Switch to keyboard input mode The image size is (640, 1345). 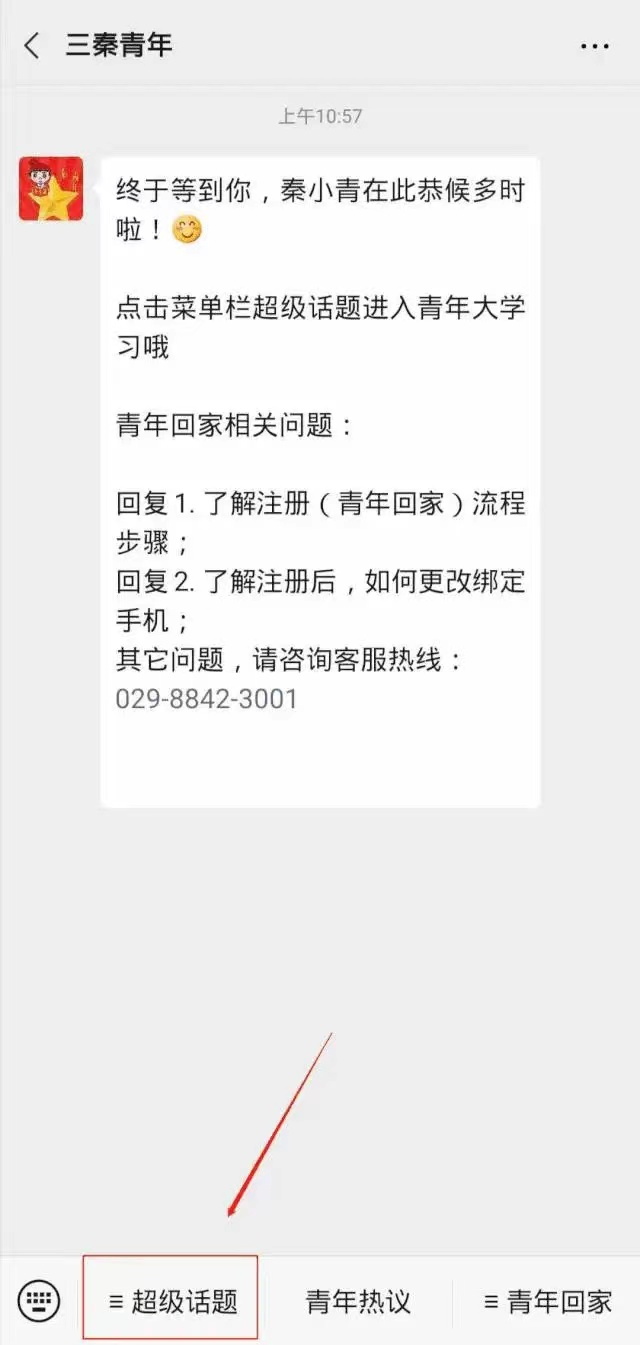click(x=39, y=1301)
